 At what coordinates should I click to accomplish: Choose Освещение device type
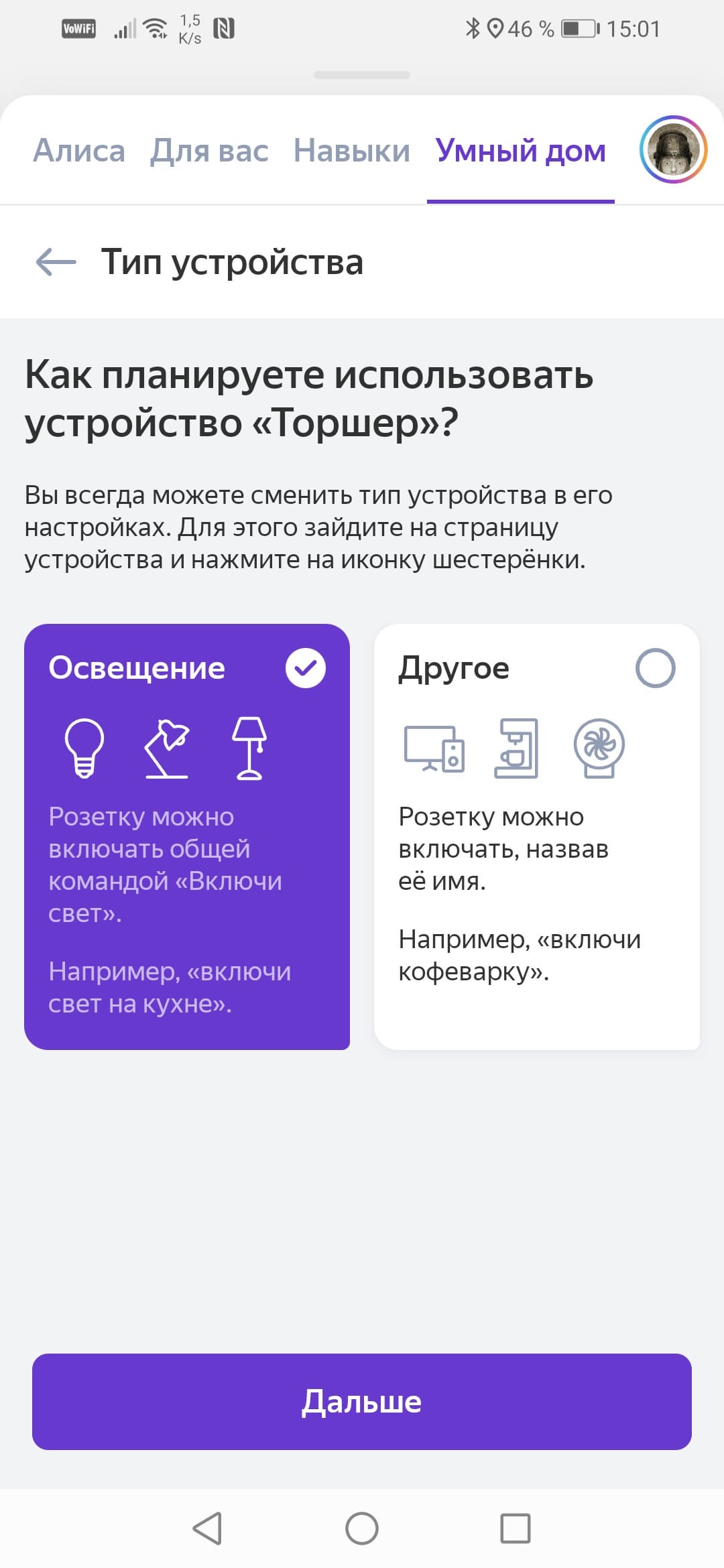click(187, 836)
